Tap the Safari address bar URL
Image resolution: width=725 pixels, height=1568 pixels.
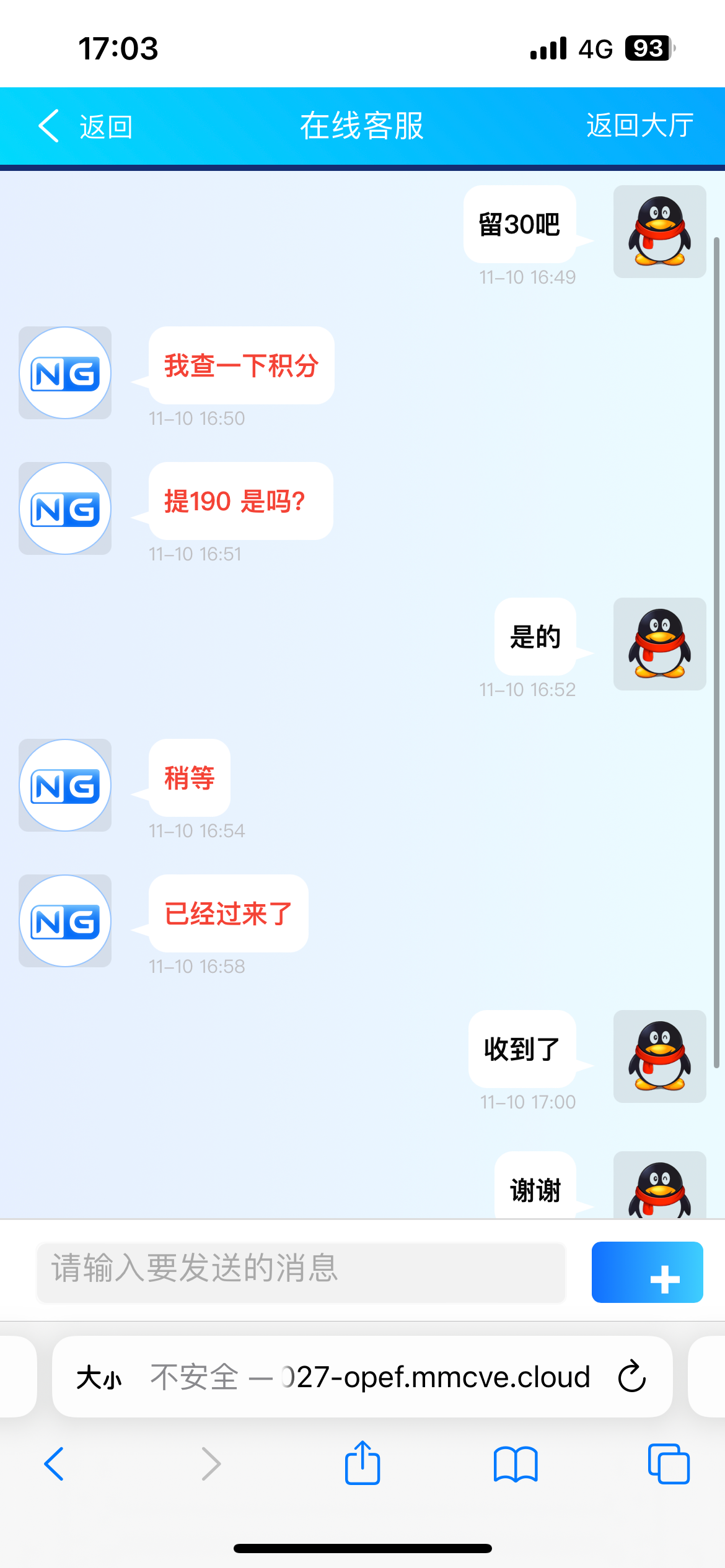click(x=372, y=1377)
